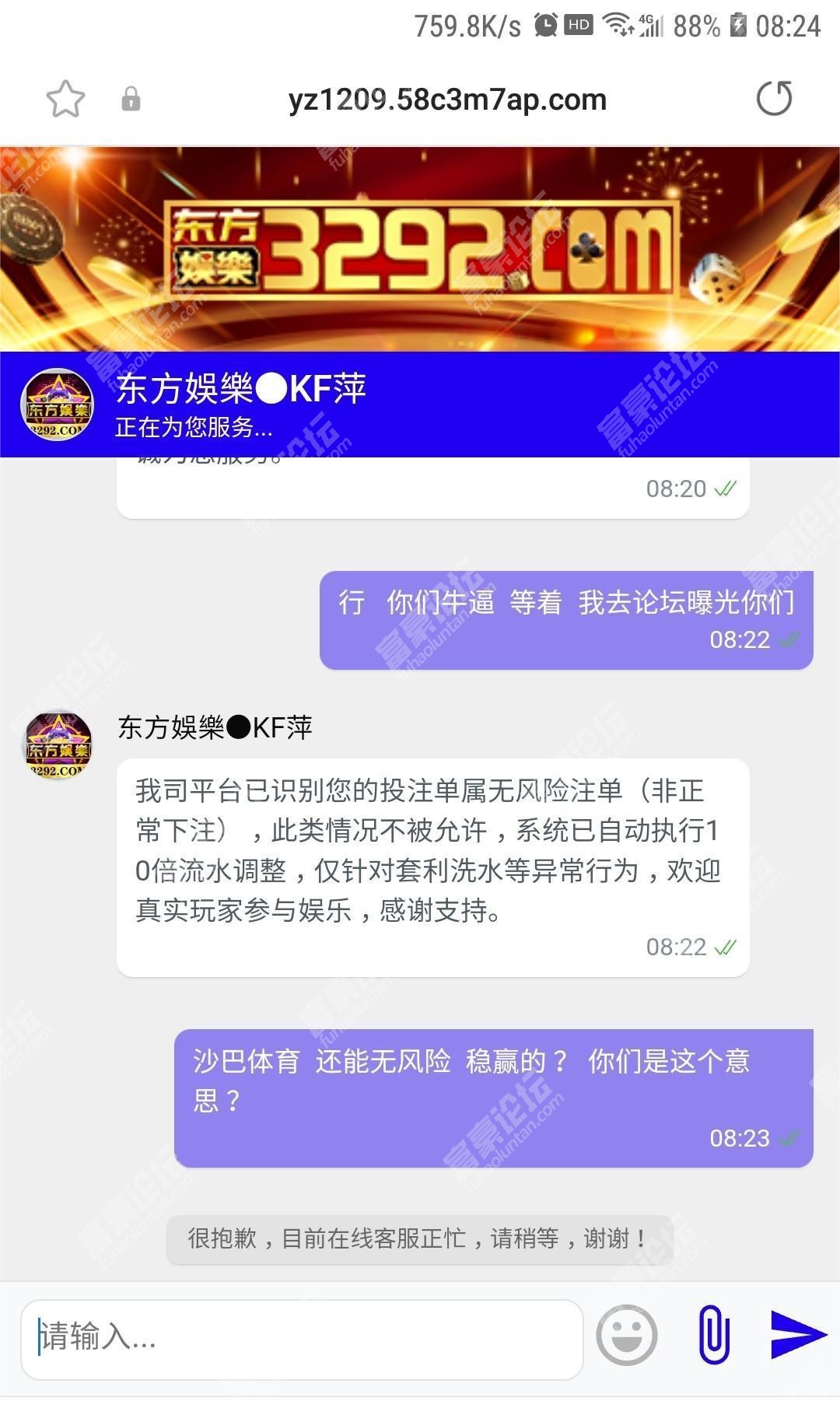Attach a file with the paperclip
Screen dimensions: 840x1415
tap(714, 1335)
